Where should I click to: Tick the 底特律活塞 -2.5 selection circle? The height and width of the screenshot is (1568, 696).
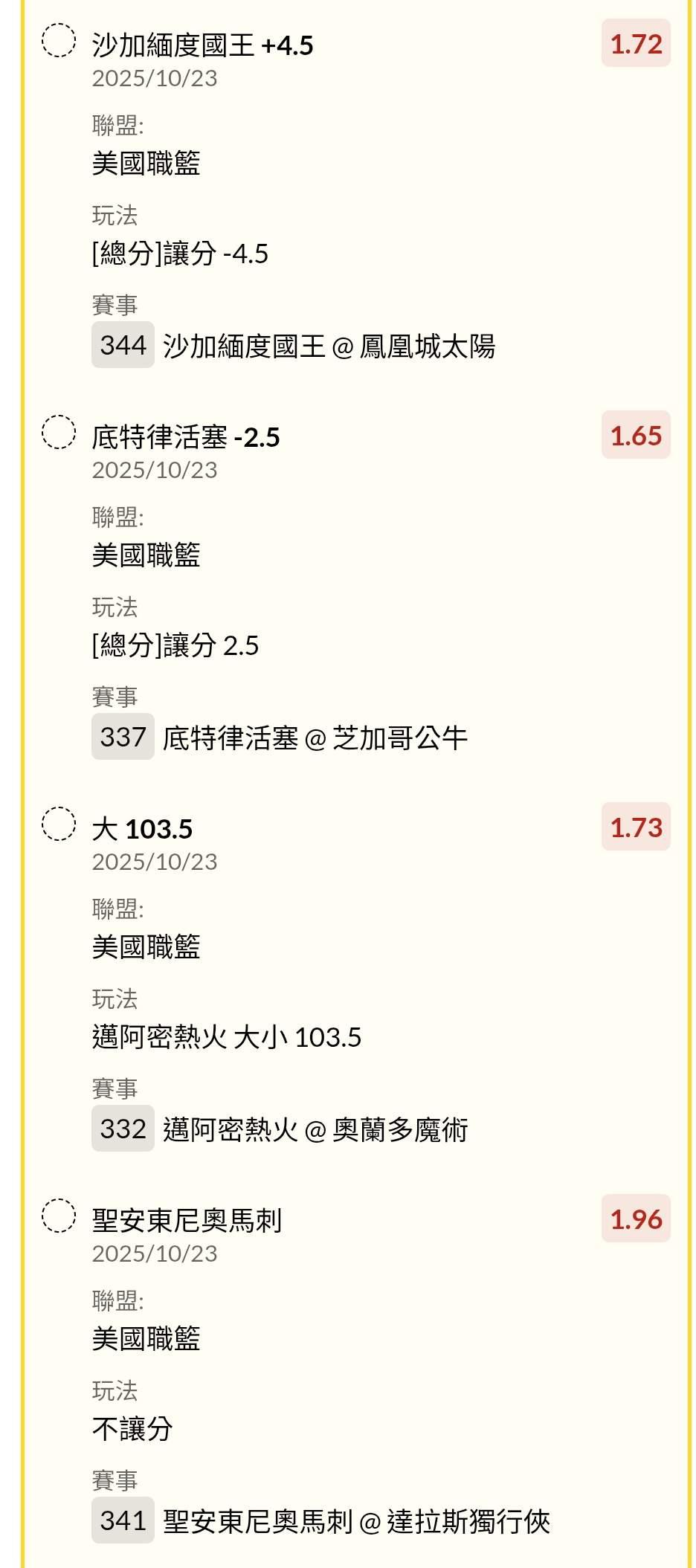pyautogui.click(x=58, y=433)
